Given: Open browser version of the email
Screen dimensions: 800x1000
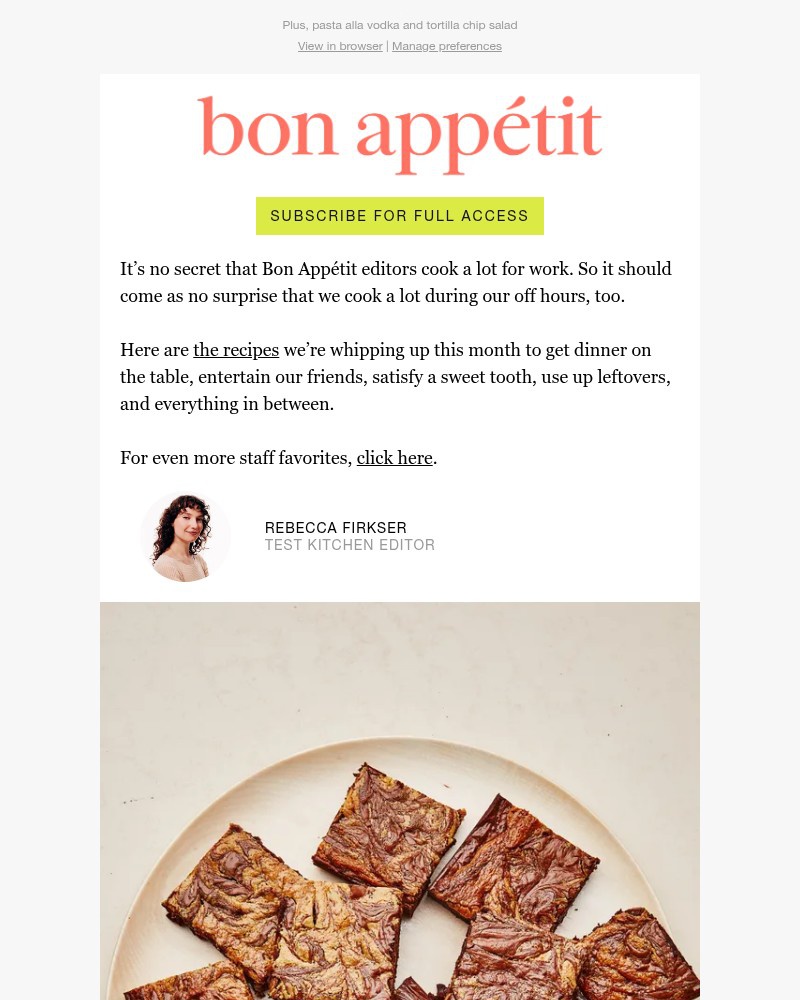Looking at the screenshot, I should 340,46.
